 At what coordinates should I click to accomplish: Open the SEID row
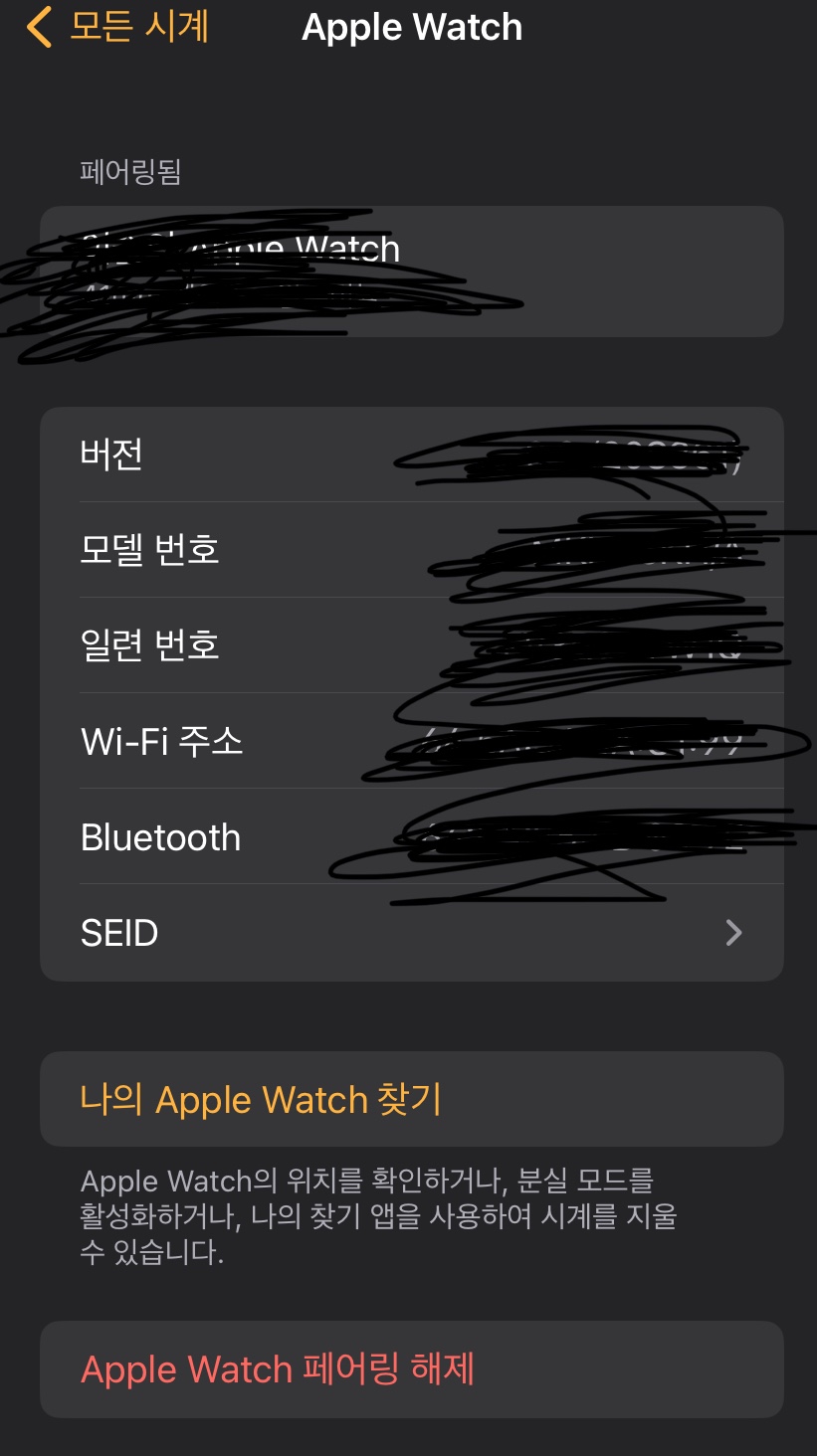pyautogui.click(x=411, y=933)
